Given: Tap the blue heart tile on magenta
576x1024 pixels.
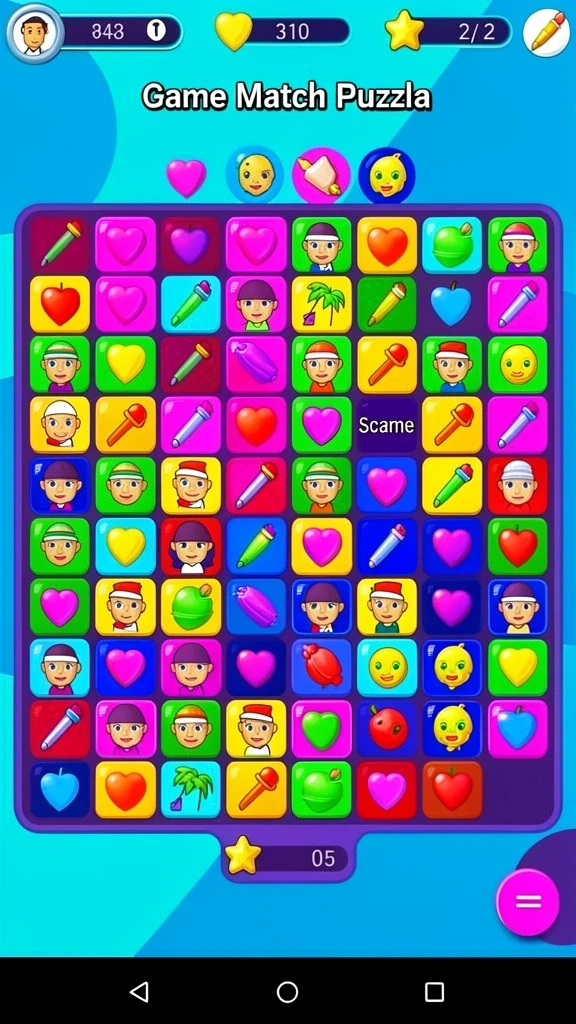Looking at the screenshot, I should tap(518, 729).
